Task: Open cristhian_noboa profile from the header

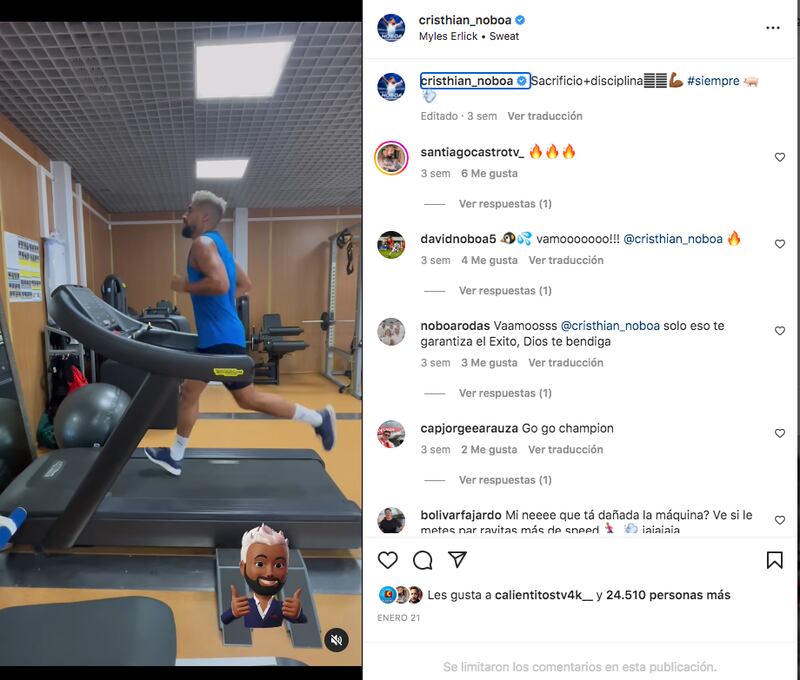Action: [x=465, y=20]
